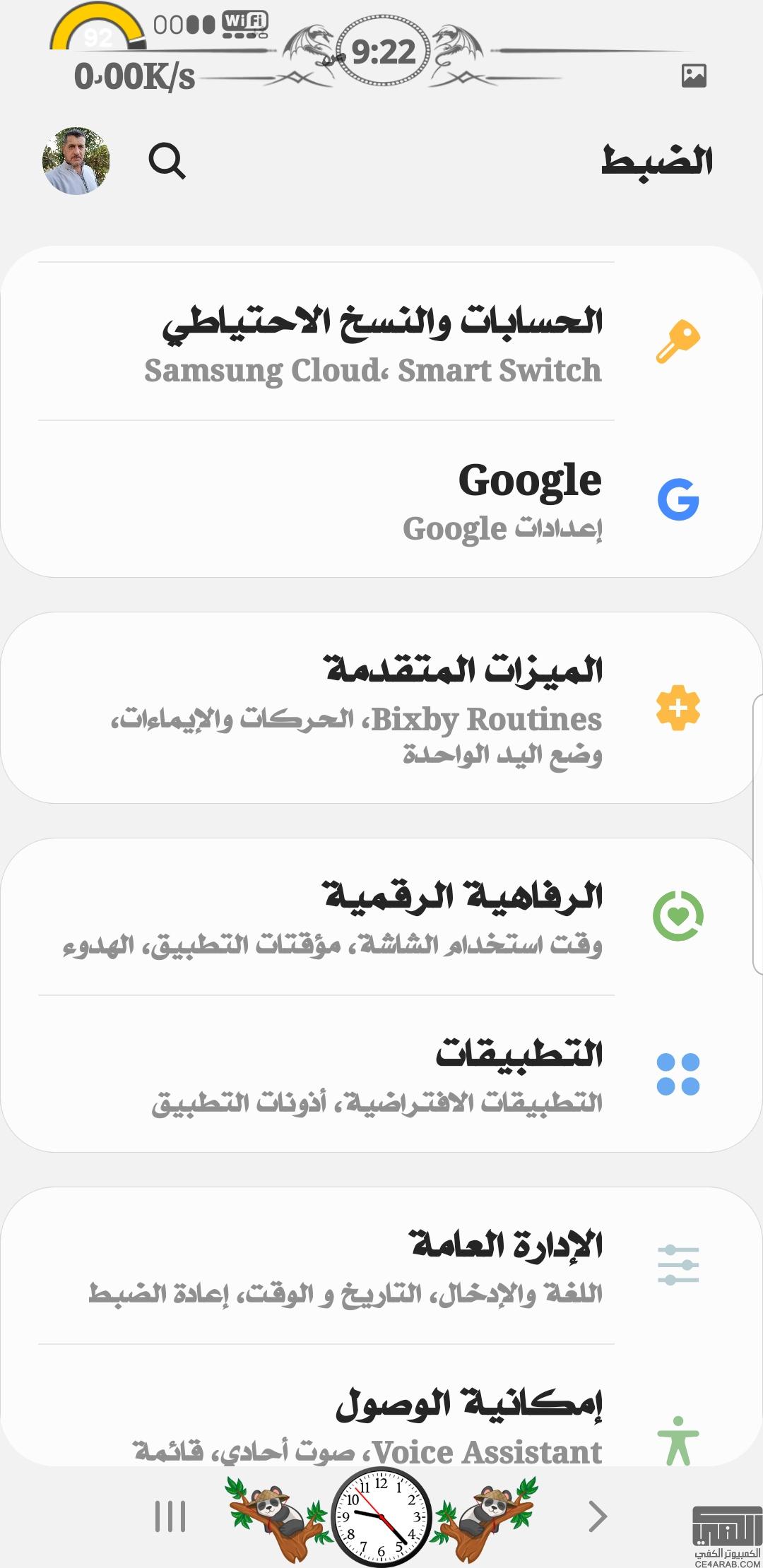Open the settings search icon
The width and height of the screenshot is (763, 1568).
coord(167,161)
